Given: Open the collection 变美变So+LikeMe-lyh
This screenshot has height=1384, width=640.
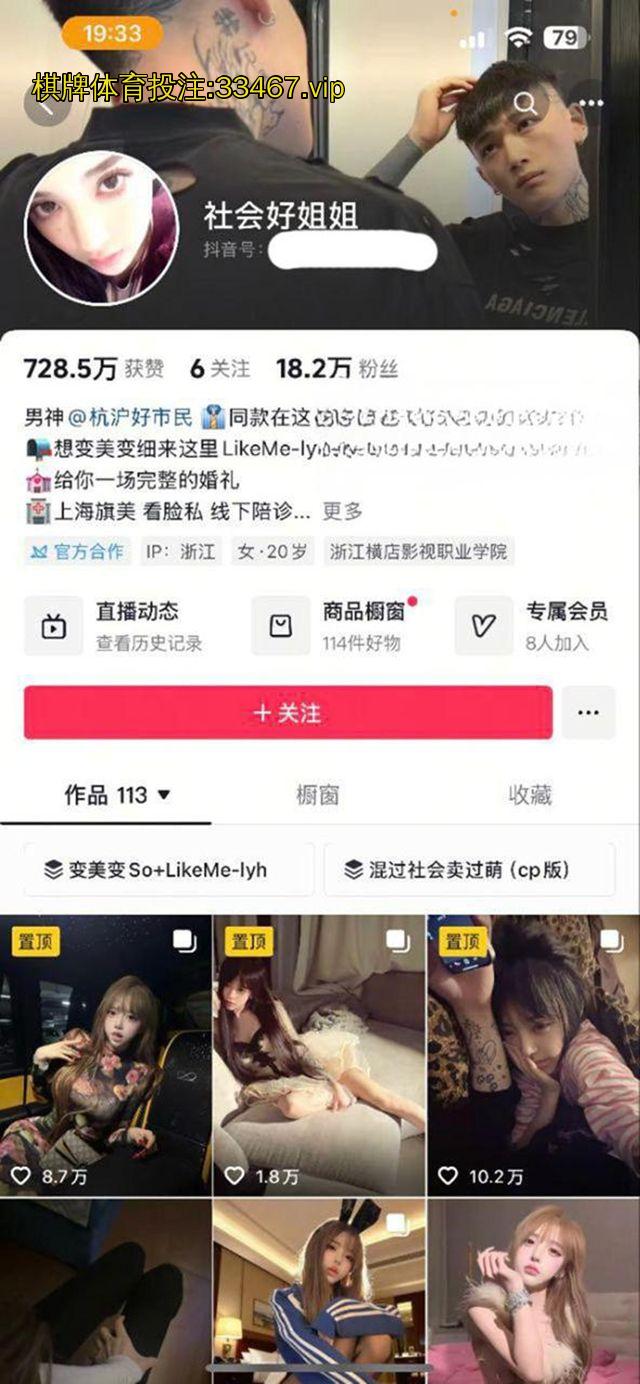Looking at the screenshot, I should point(168,870).
